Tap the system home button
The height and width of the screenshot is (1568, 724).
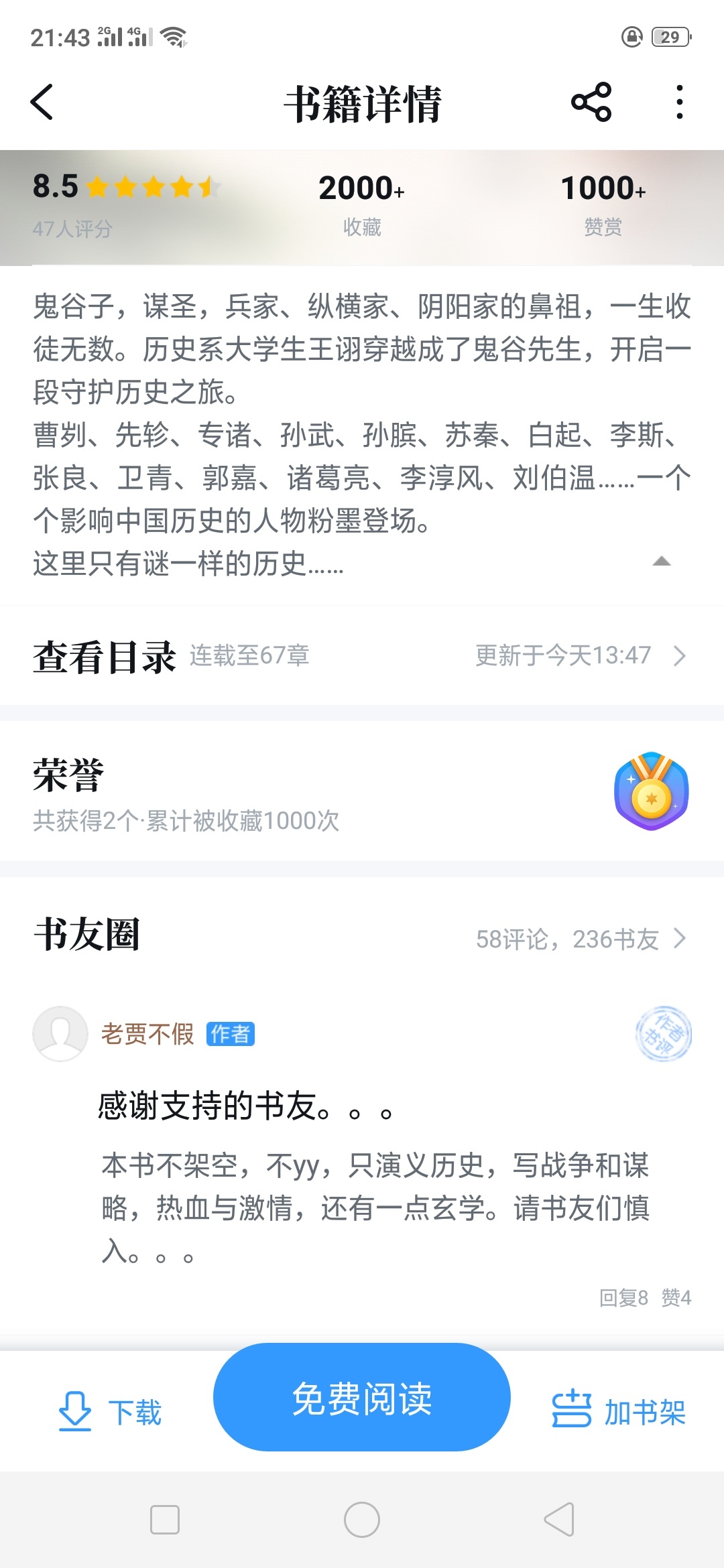coord(362,1520)
